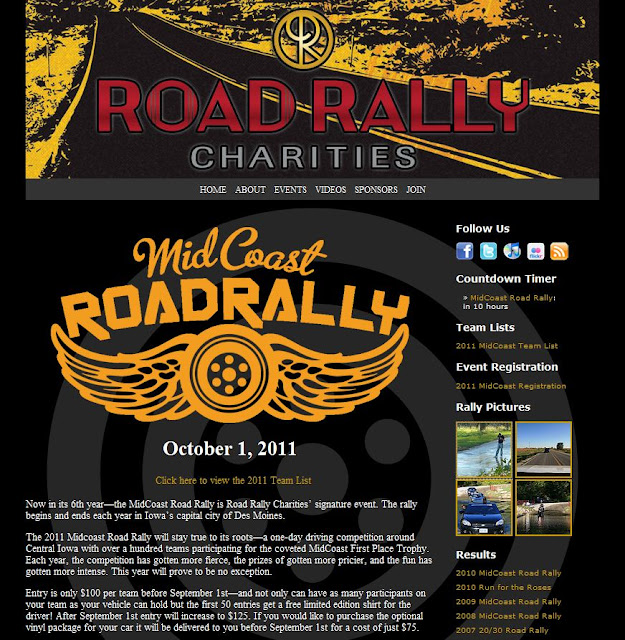Open the EVENTS menu item
The image size is (625, 640).
[290, 190]
